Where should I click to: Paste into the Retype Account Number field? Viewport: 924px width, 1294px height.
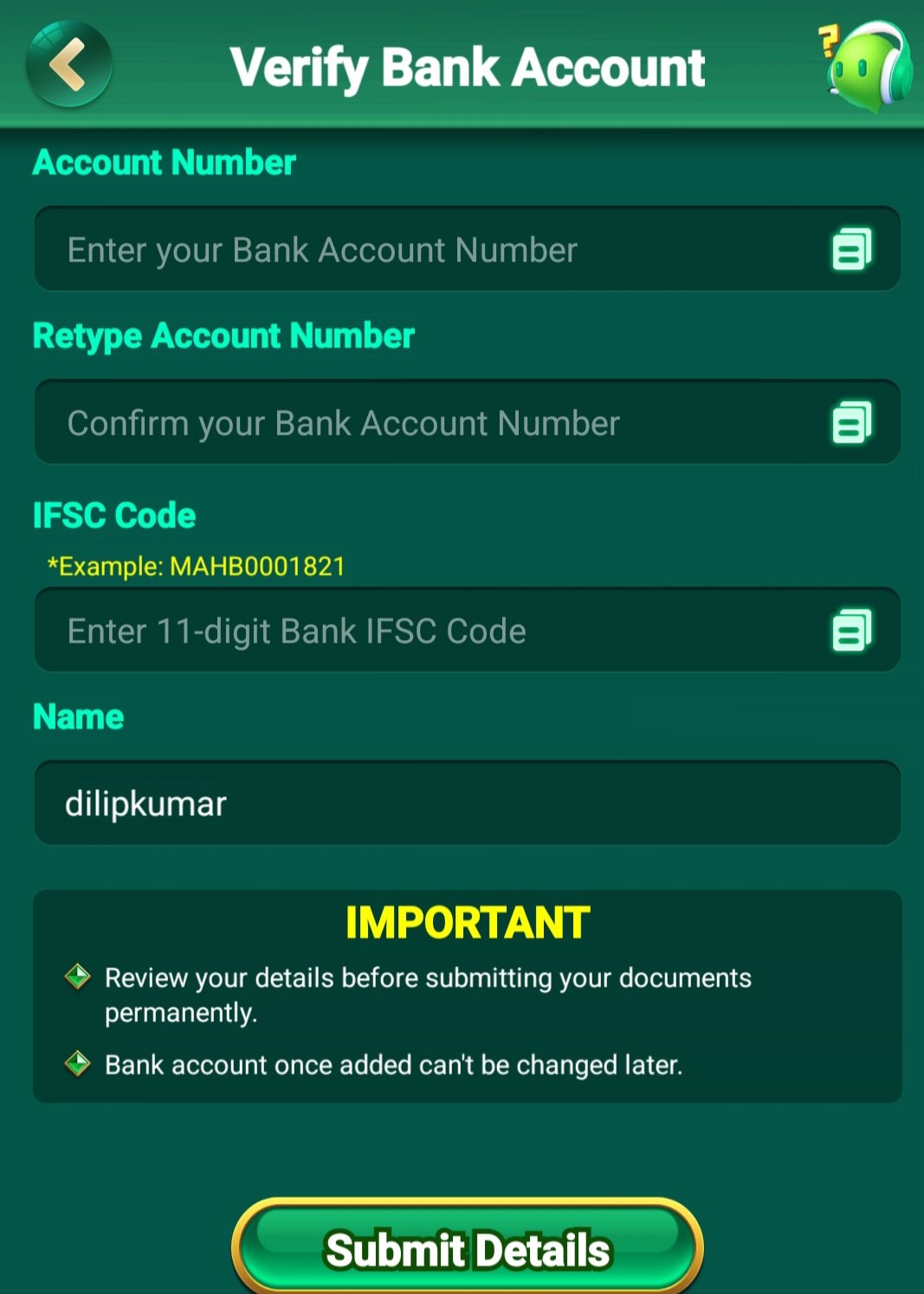[x=851, y=423]
